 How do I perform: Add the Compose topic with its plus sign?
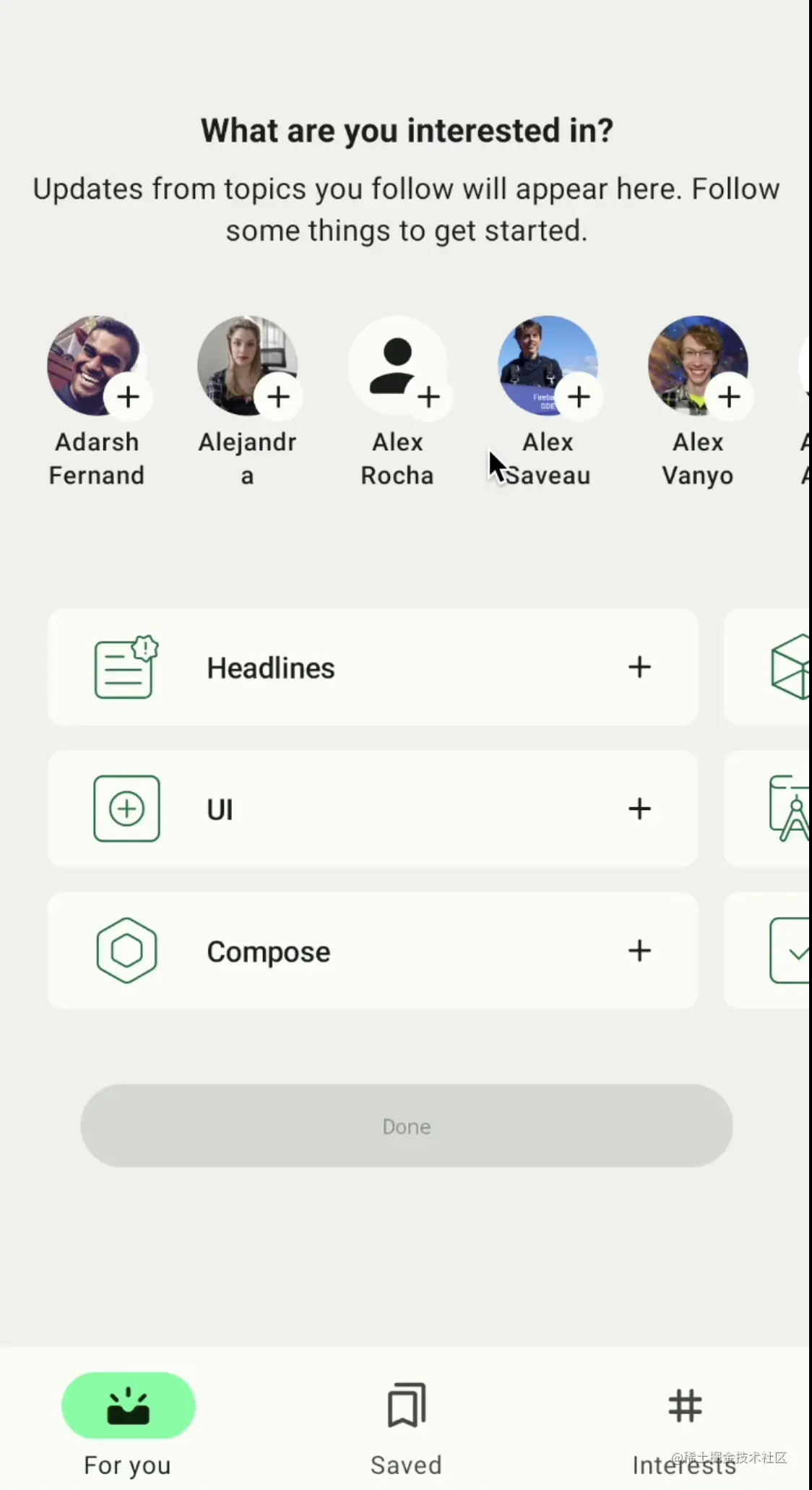tap(639, 950)
